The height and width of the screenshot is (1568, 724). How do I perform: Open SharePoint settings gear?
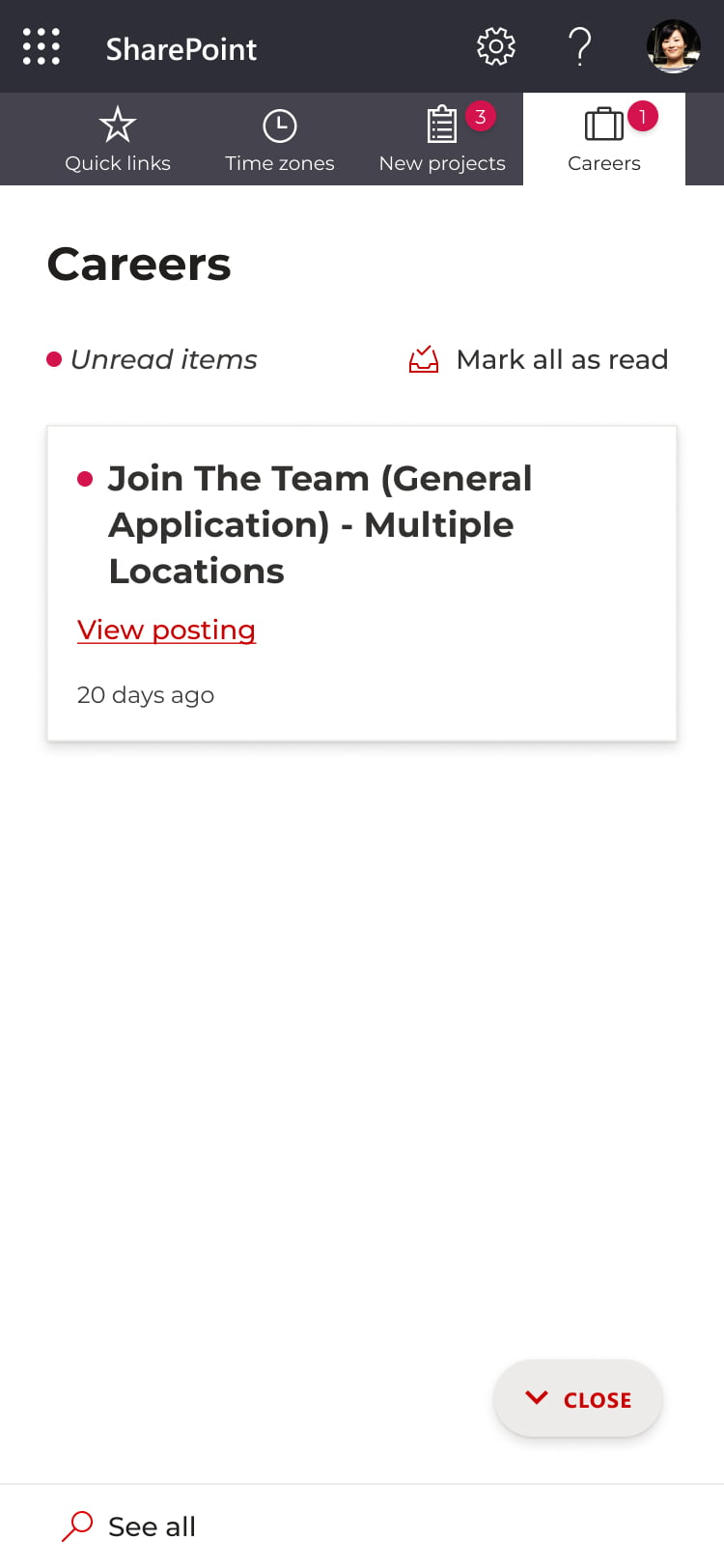[x=495, y=46]
